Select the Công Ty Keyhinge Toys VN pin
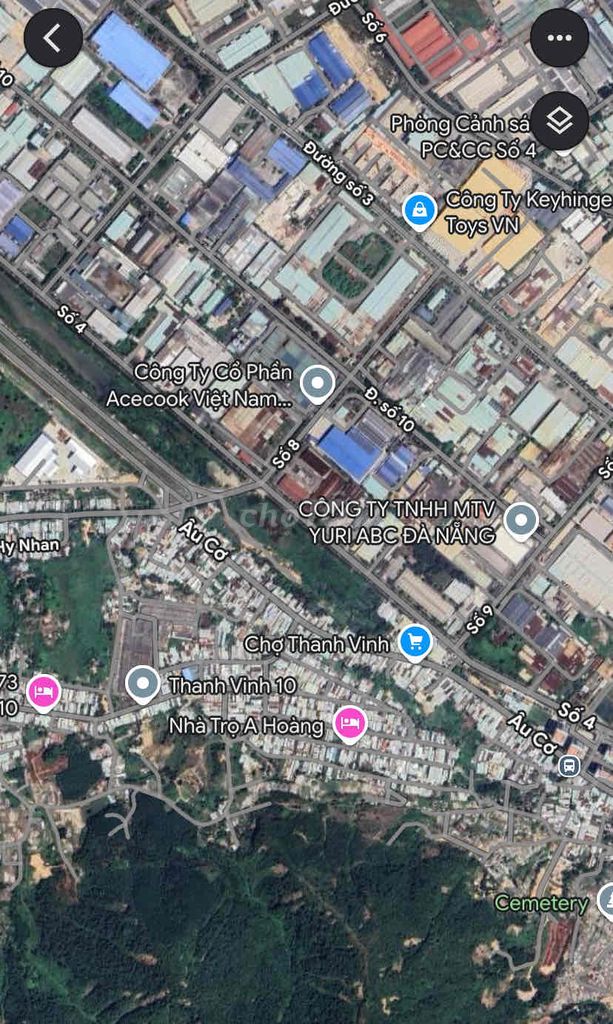The image size is (613, 1024). (419, 209)
